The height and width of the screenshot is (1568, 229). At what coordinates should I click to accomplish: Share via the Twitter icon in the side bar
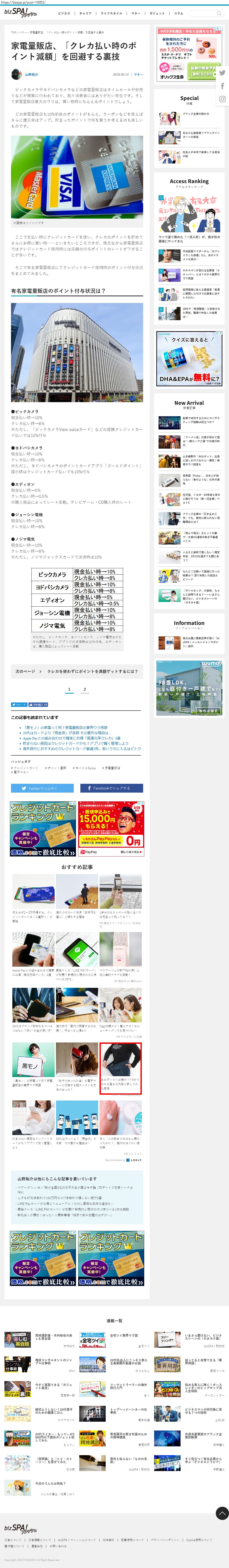click(x=222, y=72)
